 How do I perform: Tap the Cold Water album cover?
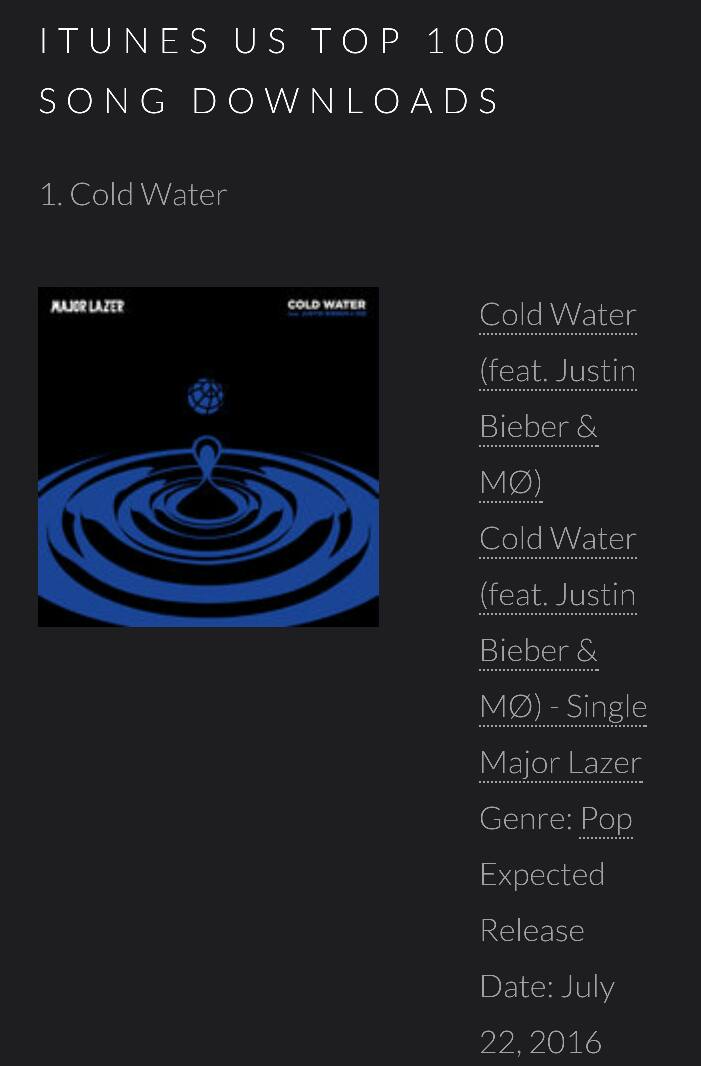pos(208,457)
